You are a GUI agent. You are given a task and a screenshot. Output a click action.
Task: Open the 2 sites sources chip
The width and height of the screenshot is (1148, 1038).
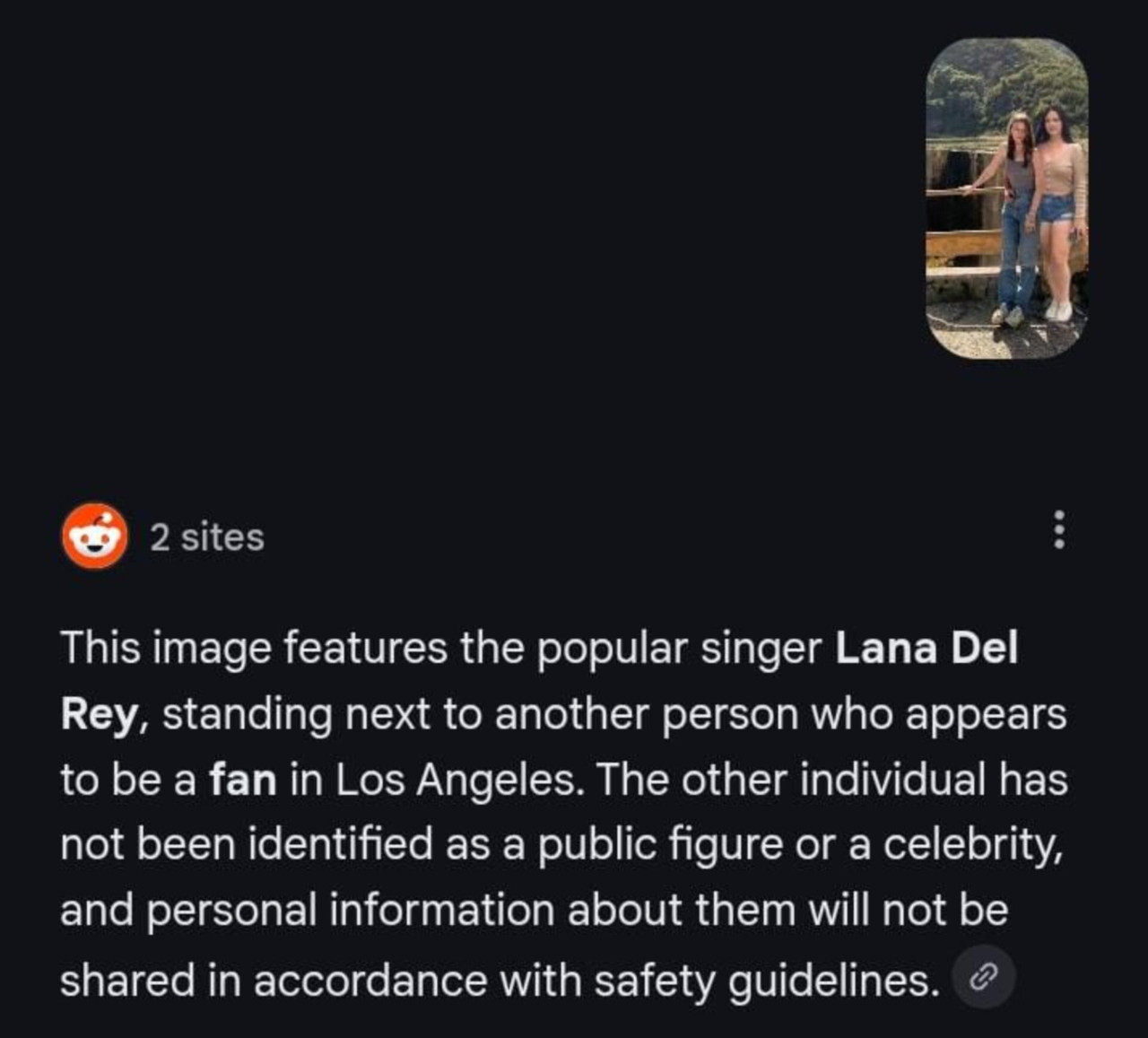tap(163, 536)
